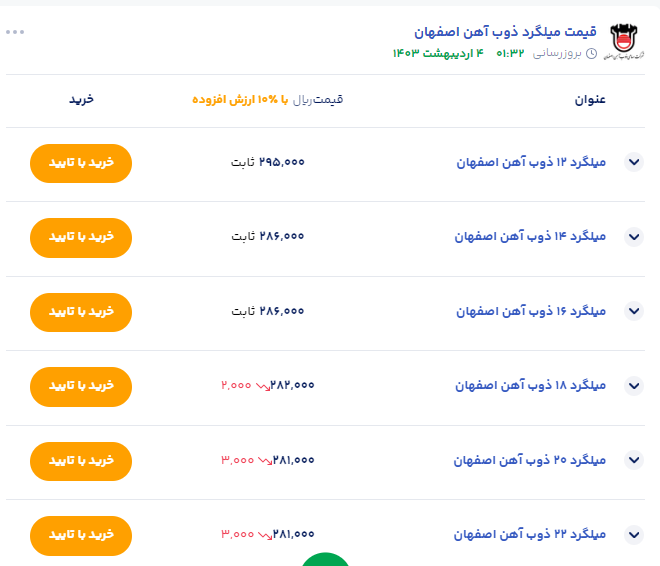Expand the میلگرد ۱۴ ذوب آهن اصفهان row

pos(633,237)
